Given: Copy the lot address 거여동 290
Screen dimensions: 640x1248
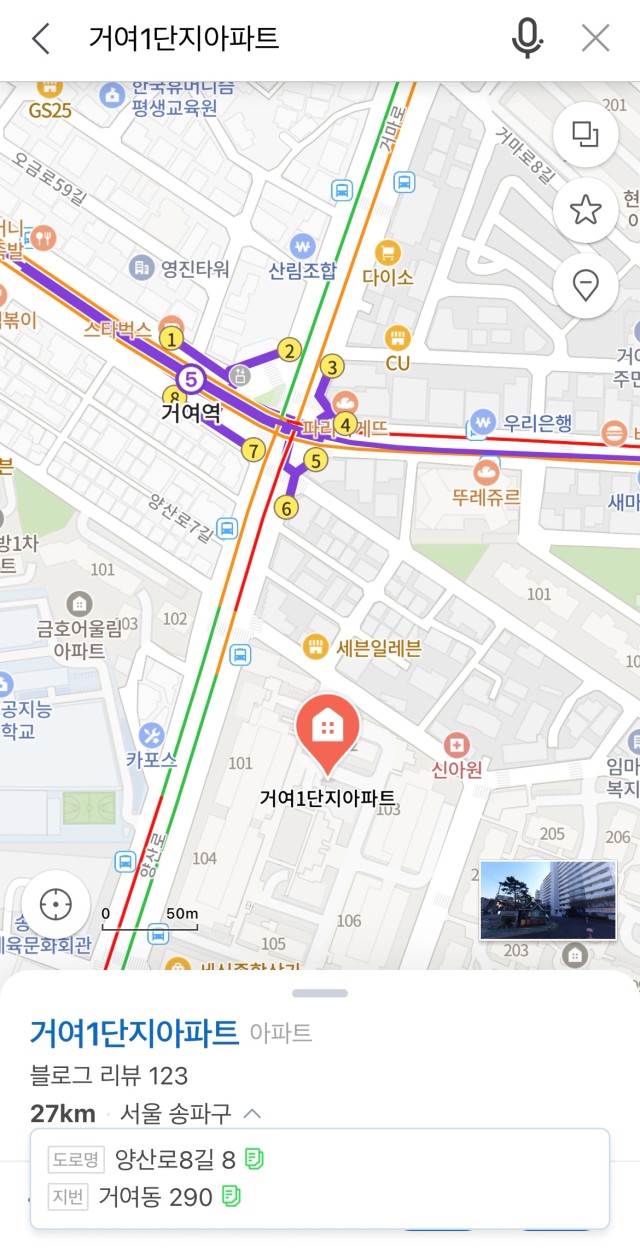Looking at the screenshot, I should 231,1196.
